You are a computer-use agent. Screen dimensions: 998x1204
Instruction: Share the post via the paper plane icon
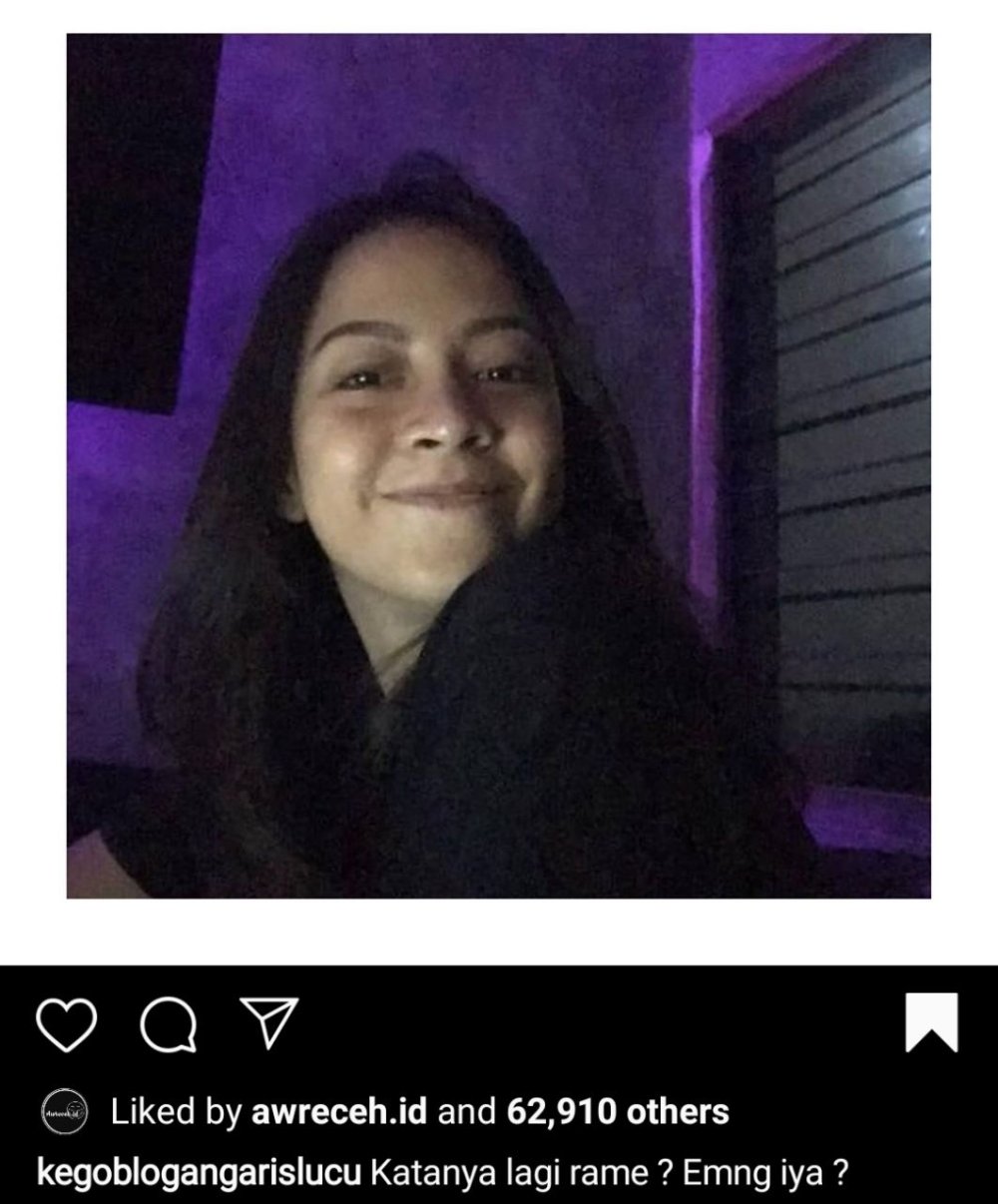click(268, 1022)
